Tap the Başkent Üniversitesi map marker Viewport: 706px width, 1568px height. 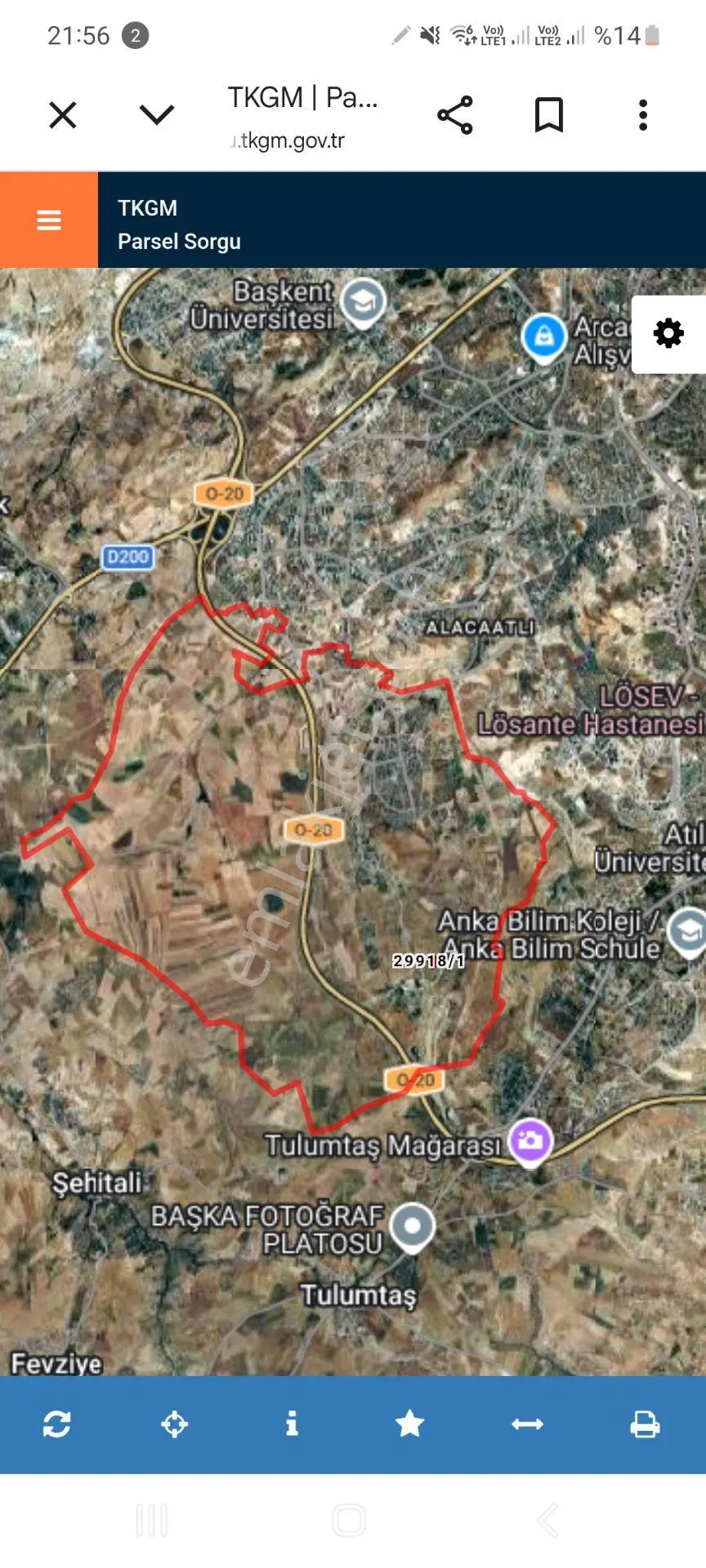tap(364, 303)
